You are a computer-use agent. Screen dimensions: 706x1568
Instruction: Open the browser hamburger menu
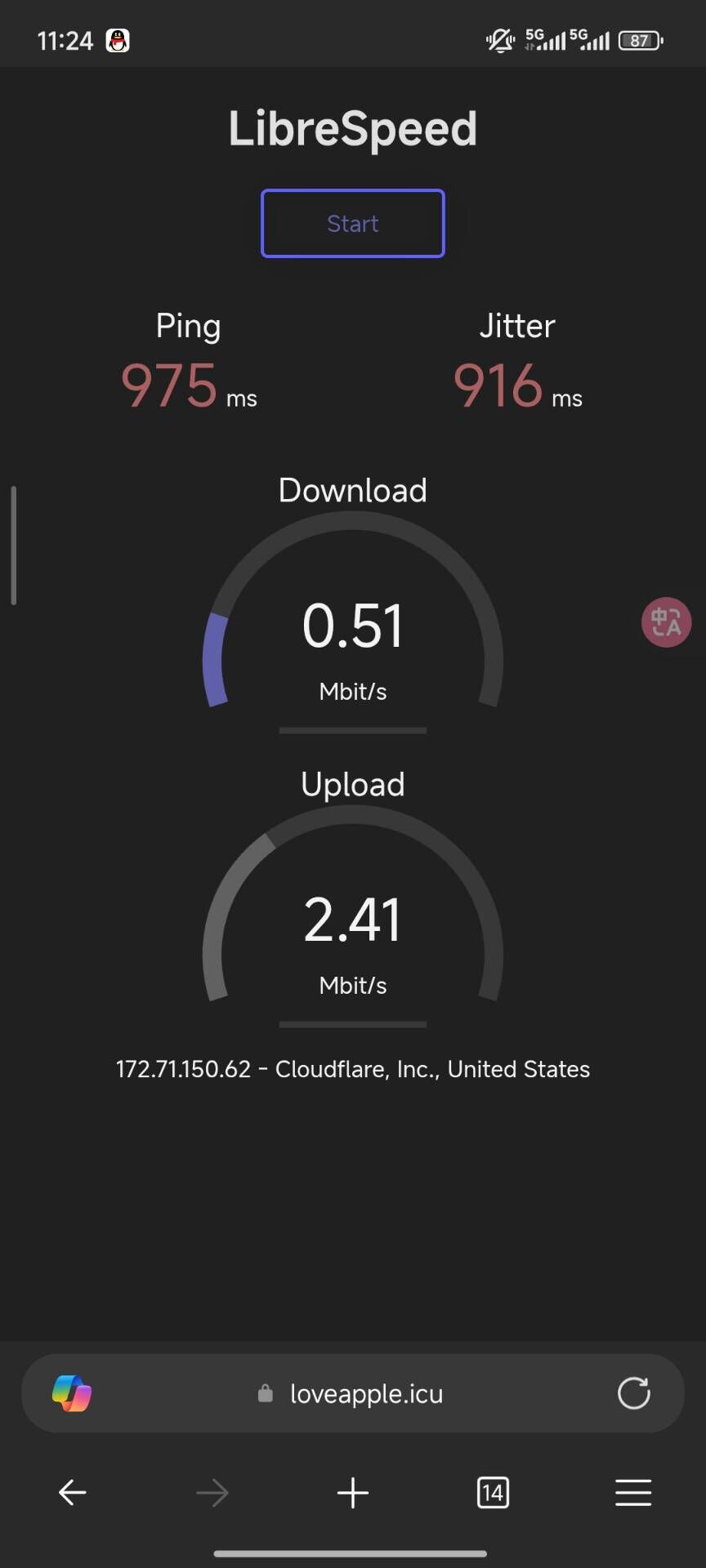633,1493
